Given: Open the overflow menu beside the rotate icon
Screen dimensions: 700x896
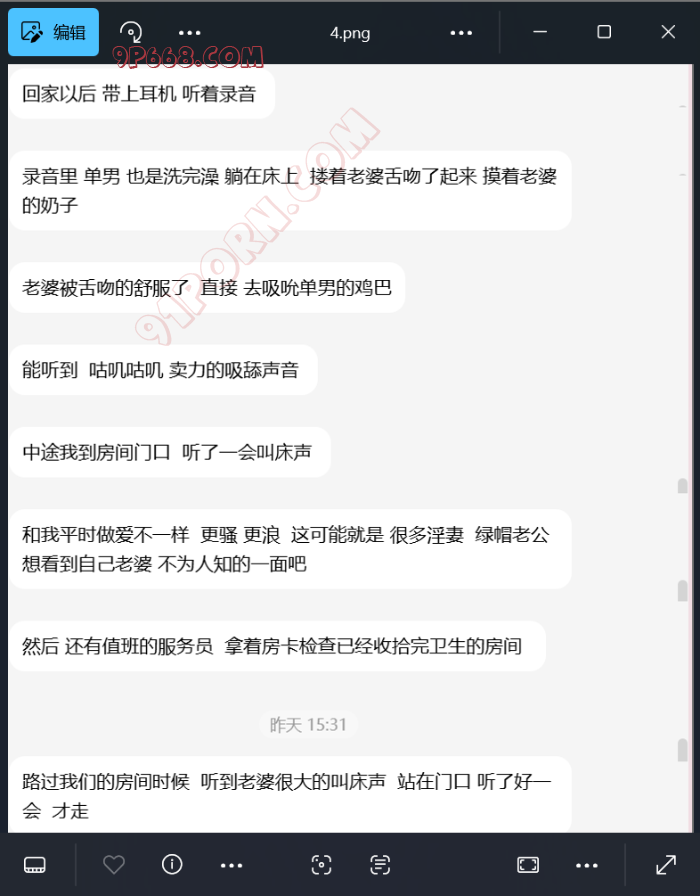Looking at the screenshot, I should [x=189, y=32].
